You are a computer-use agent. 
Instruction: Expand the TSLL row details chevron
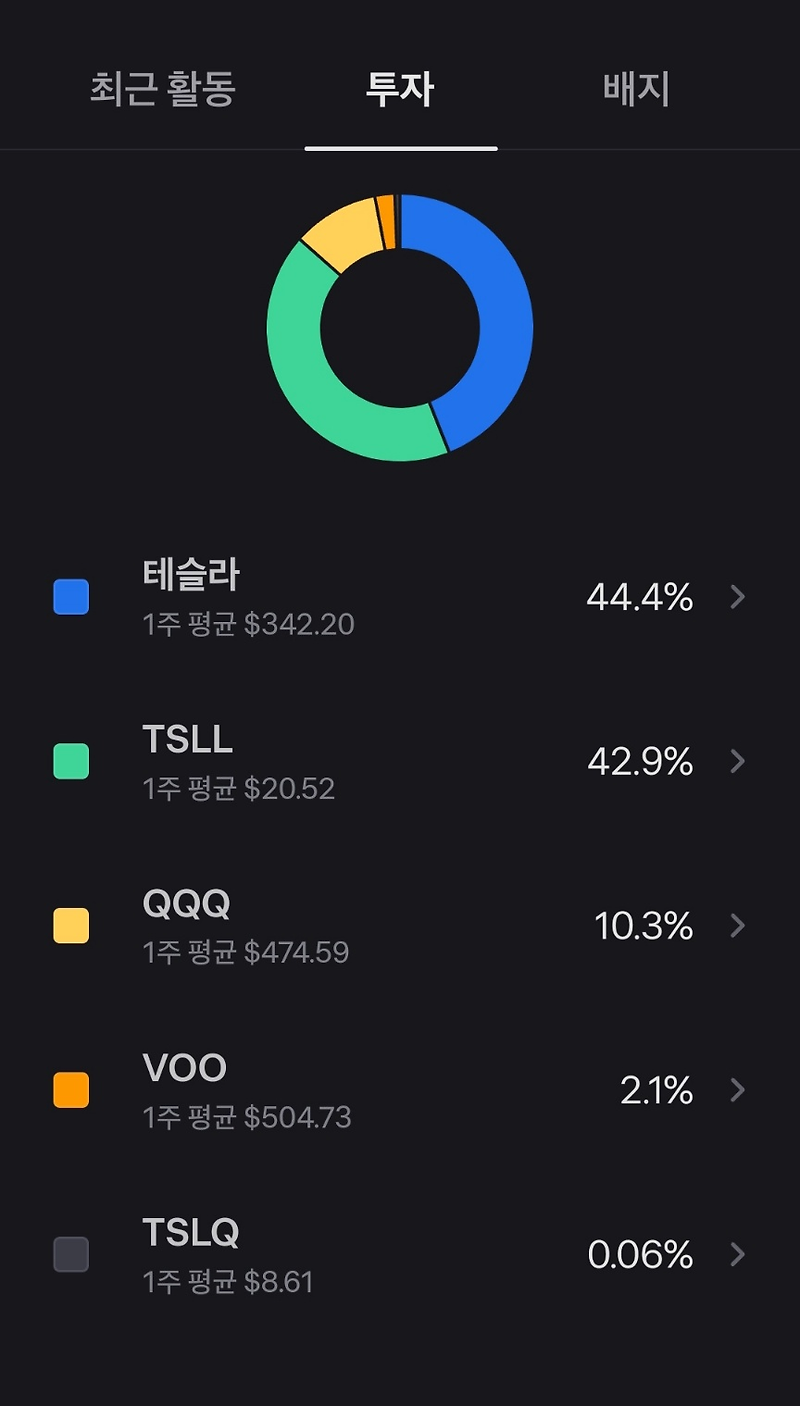coord(737,760)
